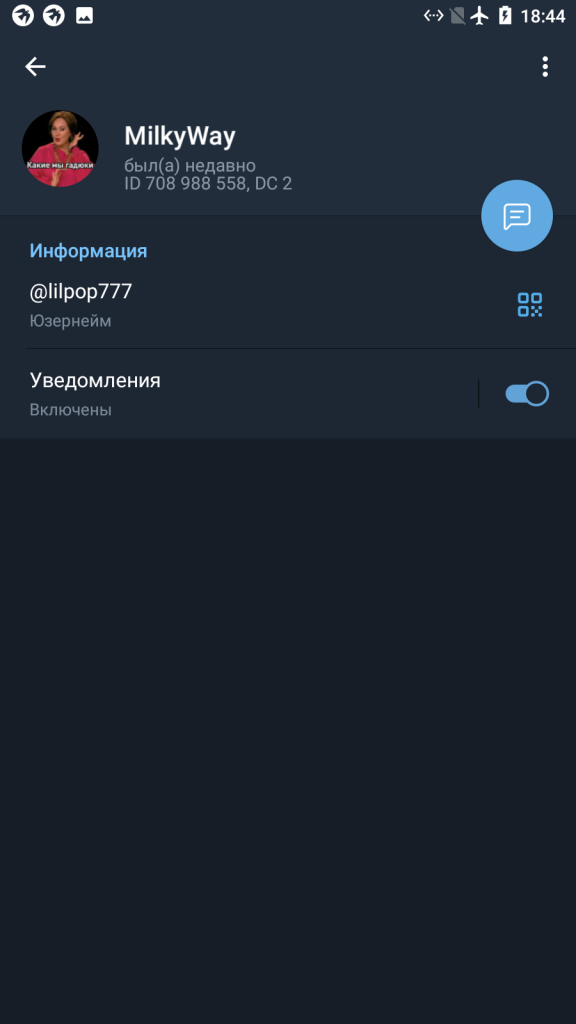Show the username QR code icon
Image resolution: width=576 pixels, height=1024 pixels.
click(530, 304)
